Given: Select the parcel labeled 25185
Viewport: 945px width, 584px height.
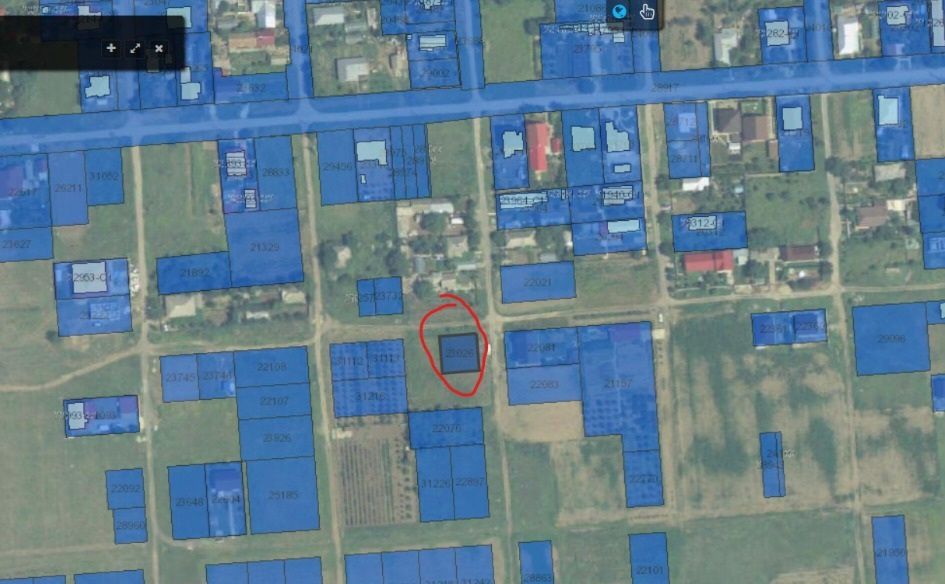Looking at the screenshot, I should point(282,495).
